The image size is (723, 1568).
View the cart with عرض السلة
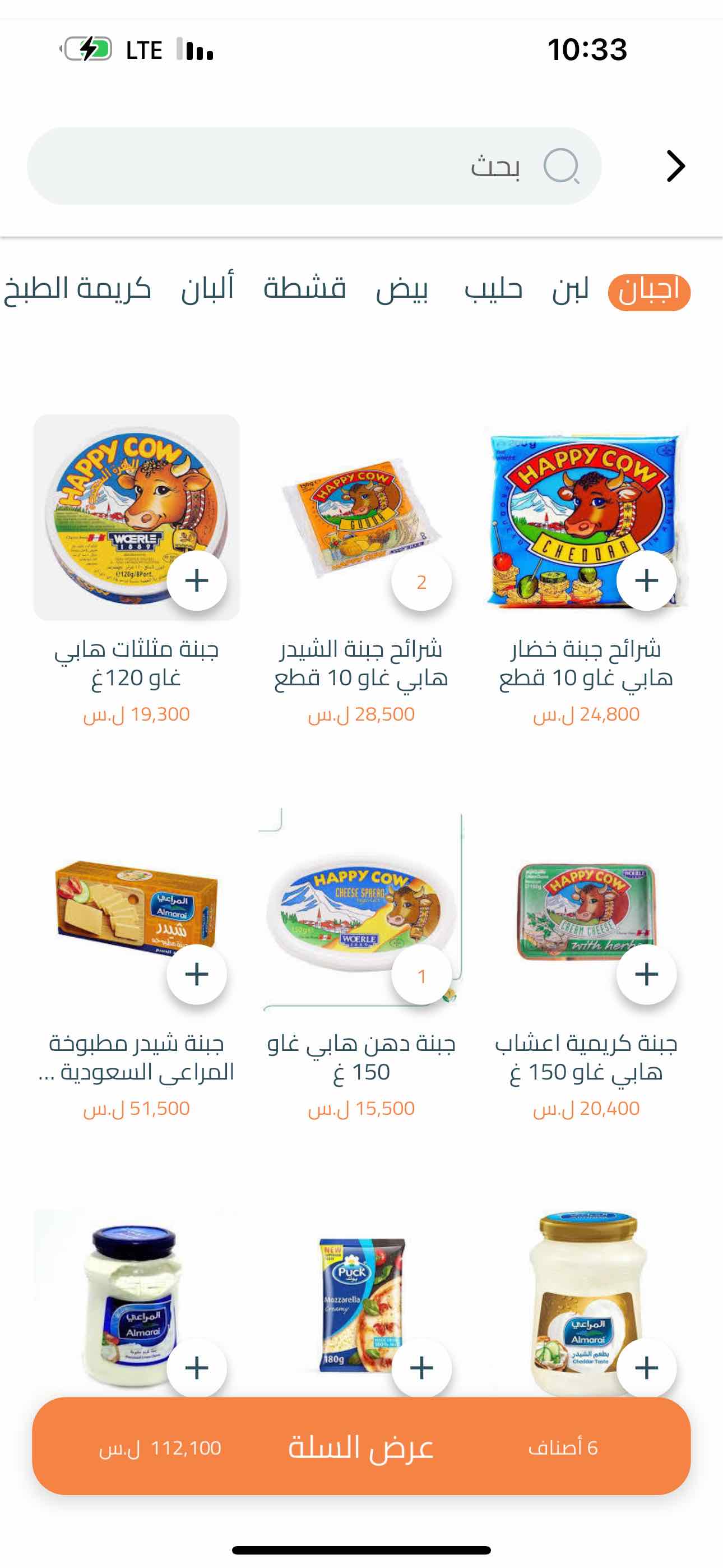[x=361, y=1446]
